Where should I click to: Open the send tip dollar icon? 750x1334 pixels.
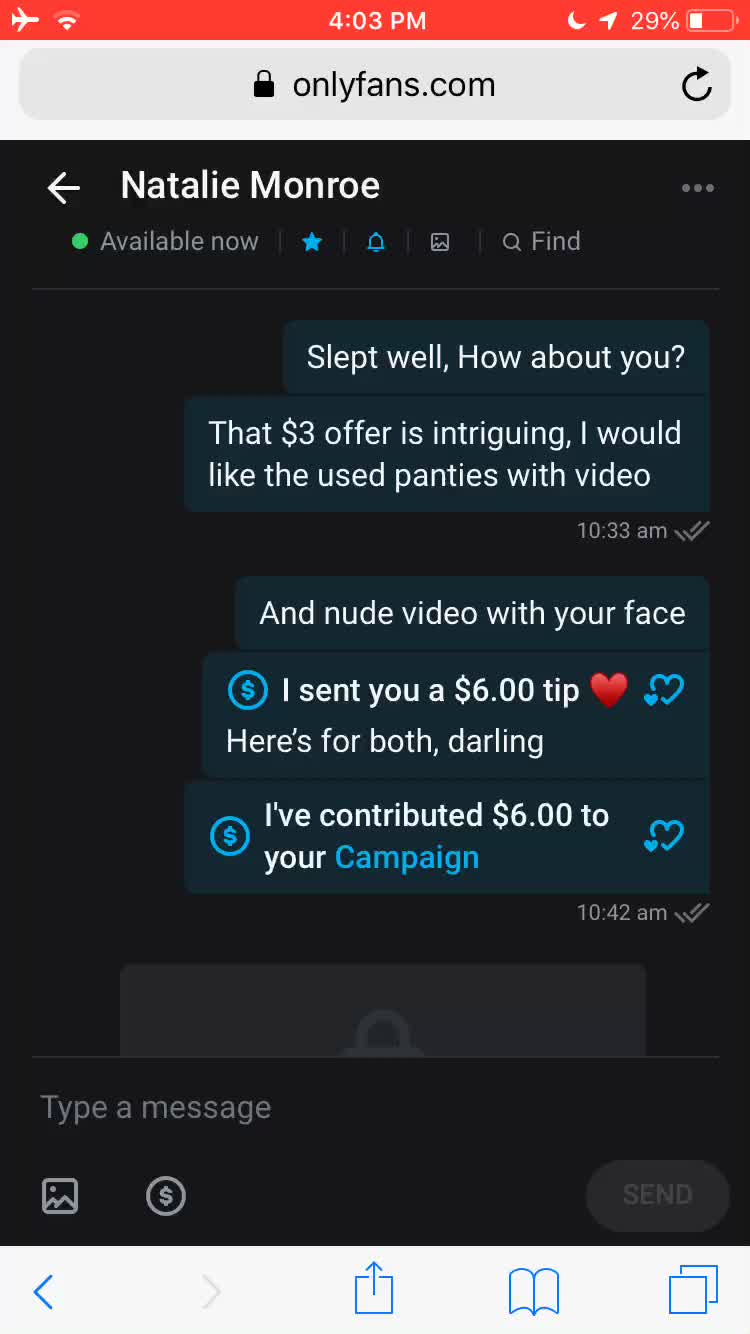click(166, 1195)
